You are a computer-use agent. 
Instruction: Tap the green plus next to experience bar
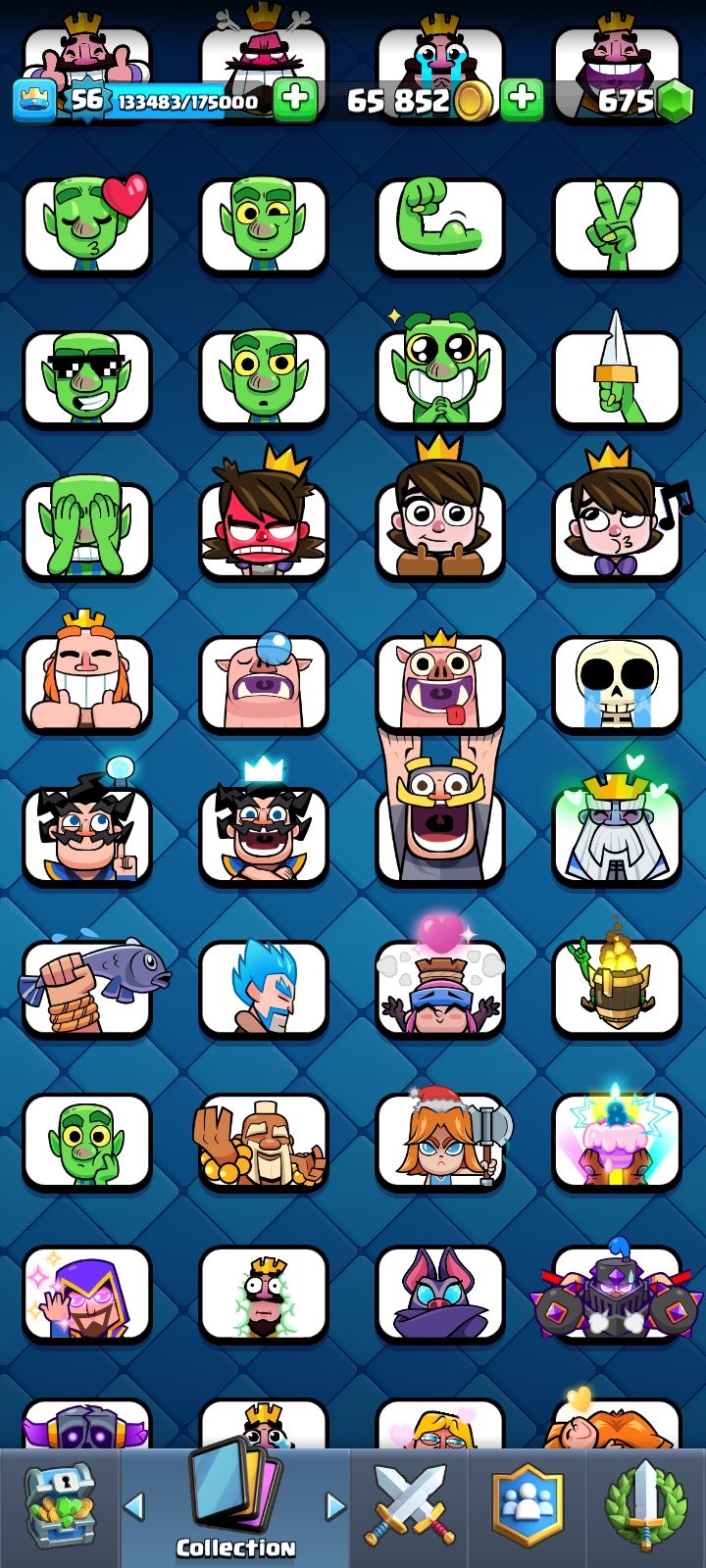click(294, 99)
